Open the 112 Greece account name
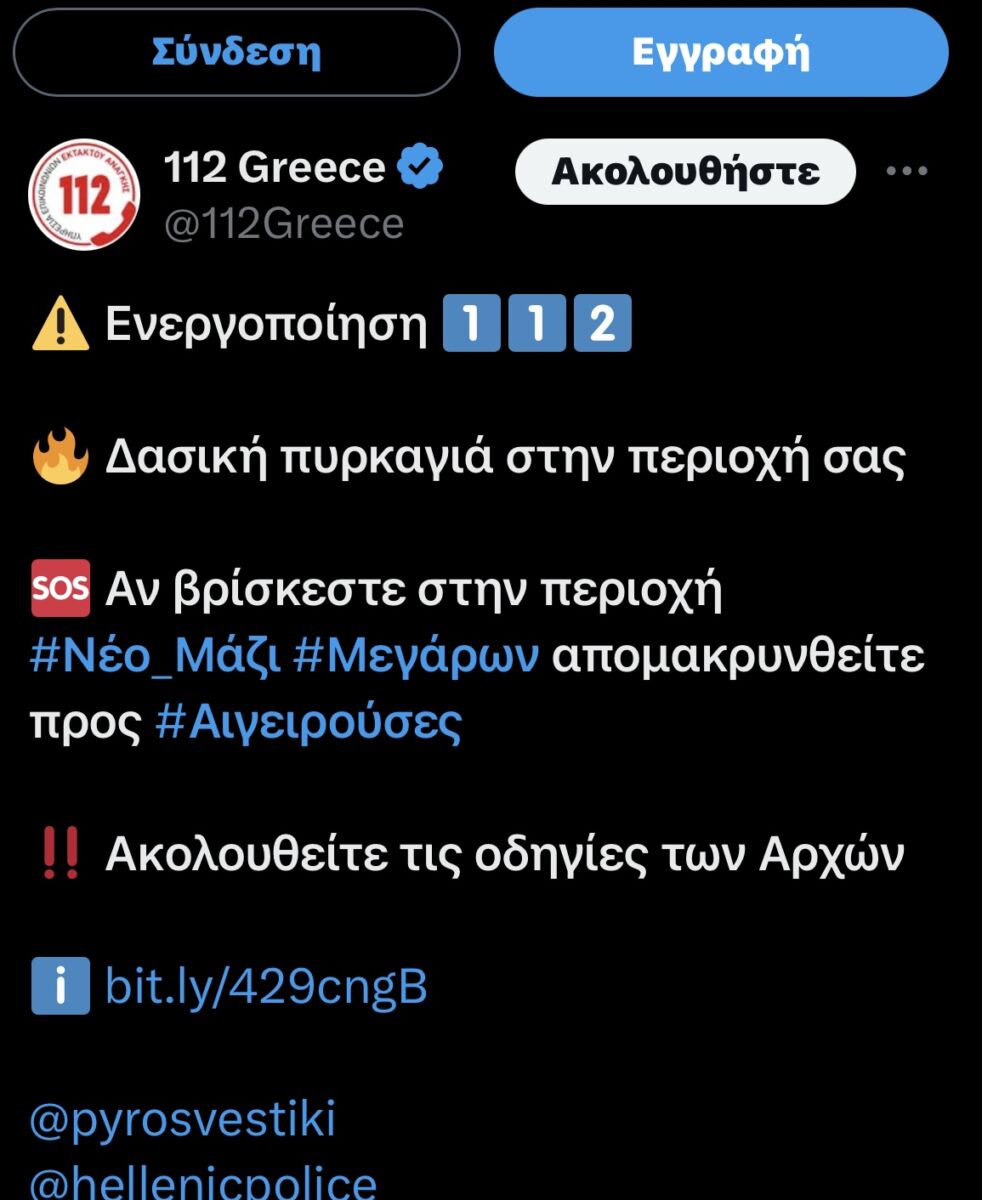982x1200 pixels. pyautogui.click(x=274, y=167)
